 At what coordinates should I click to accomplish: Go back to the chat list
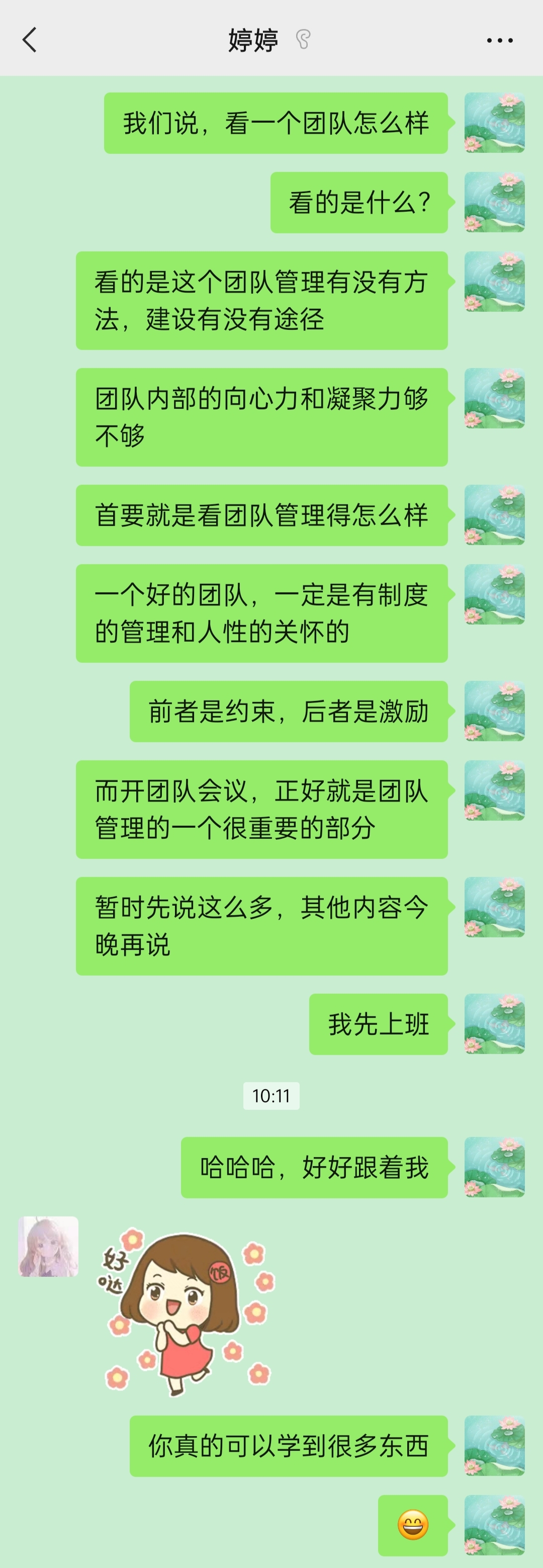pos(29,40)
